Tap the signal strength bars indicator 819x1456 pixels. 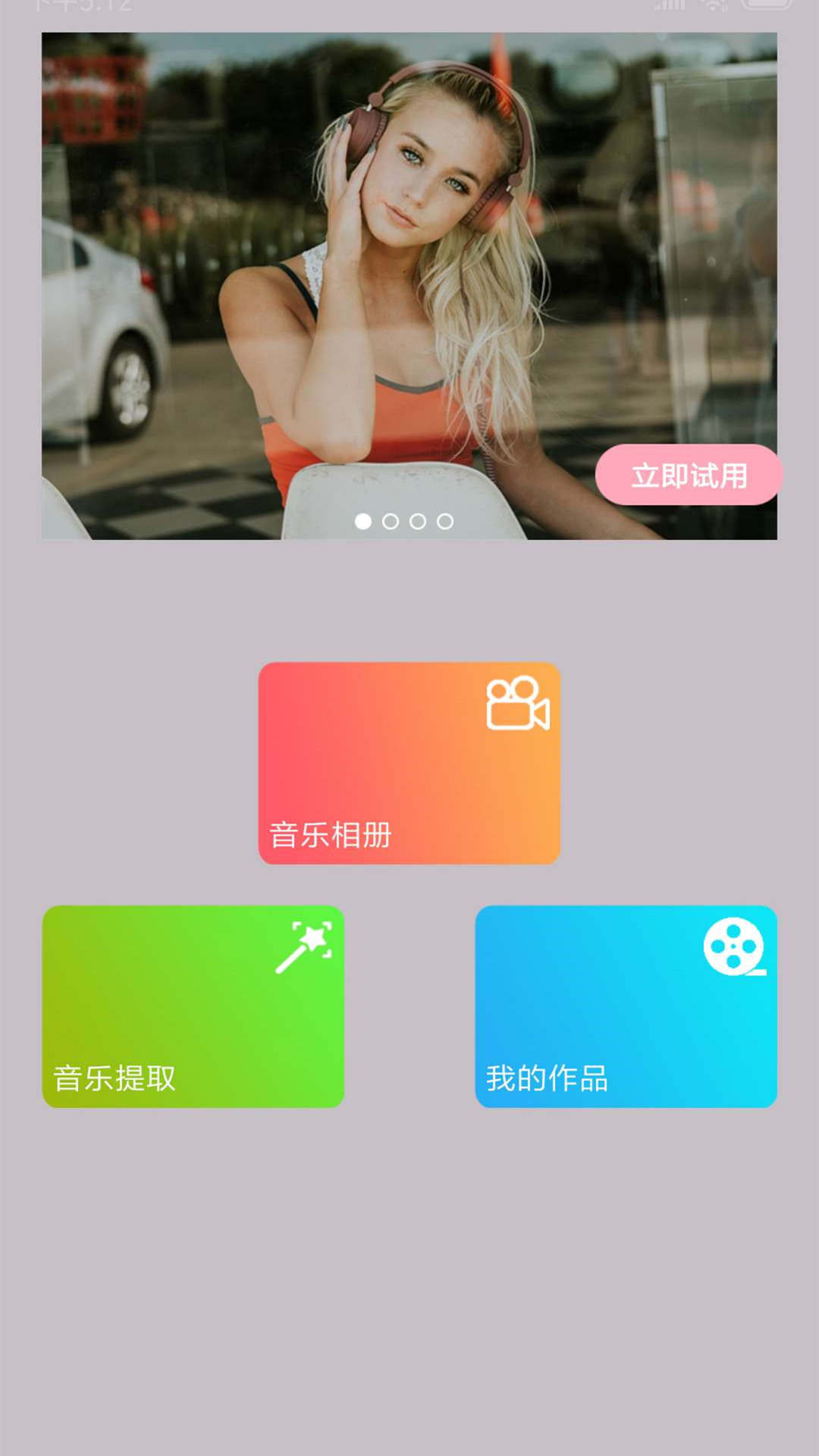[671, 6]
